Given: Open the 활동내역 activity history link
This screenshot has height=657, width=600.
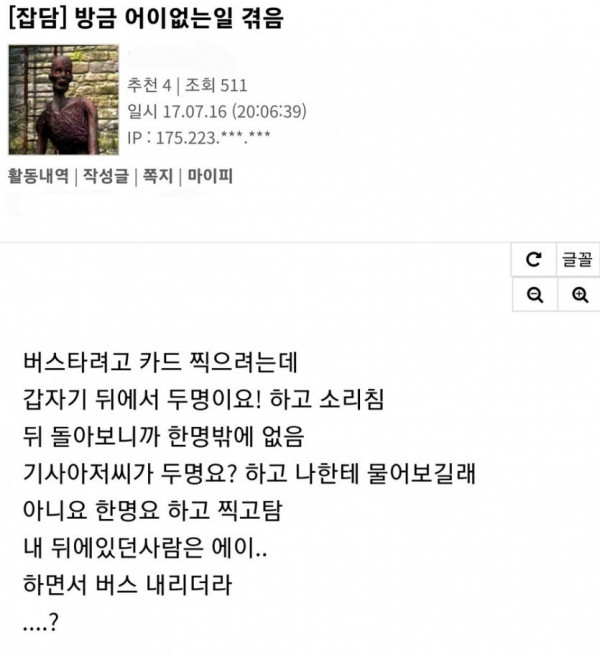Looking at the screenshot, I should pyautogui.click(x=38, y=176).
